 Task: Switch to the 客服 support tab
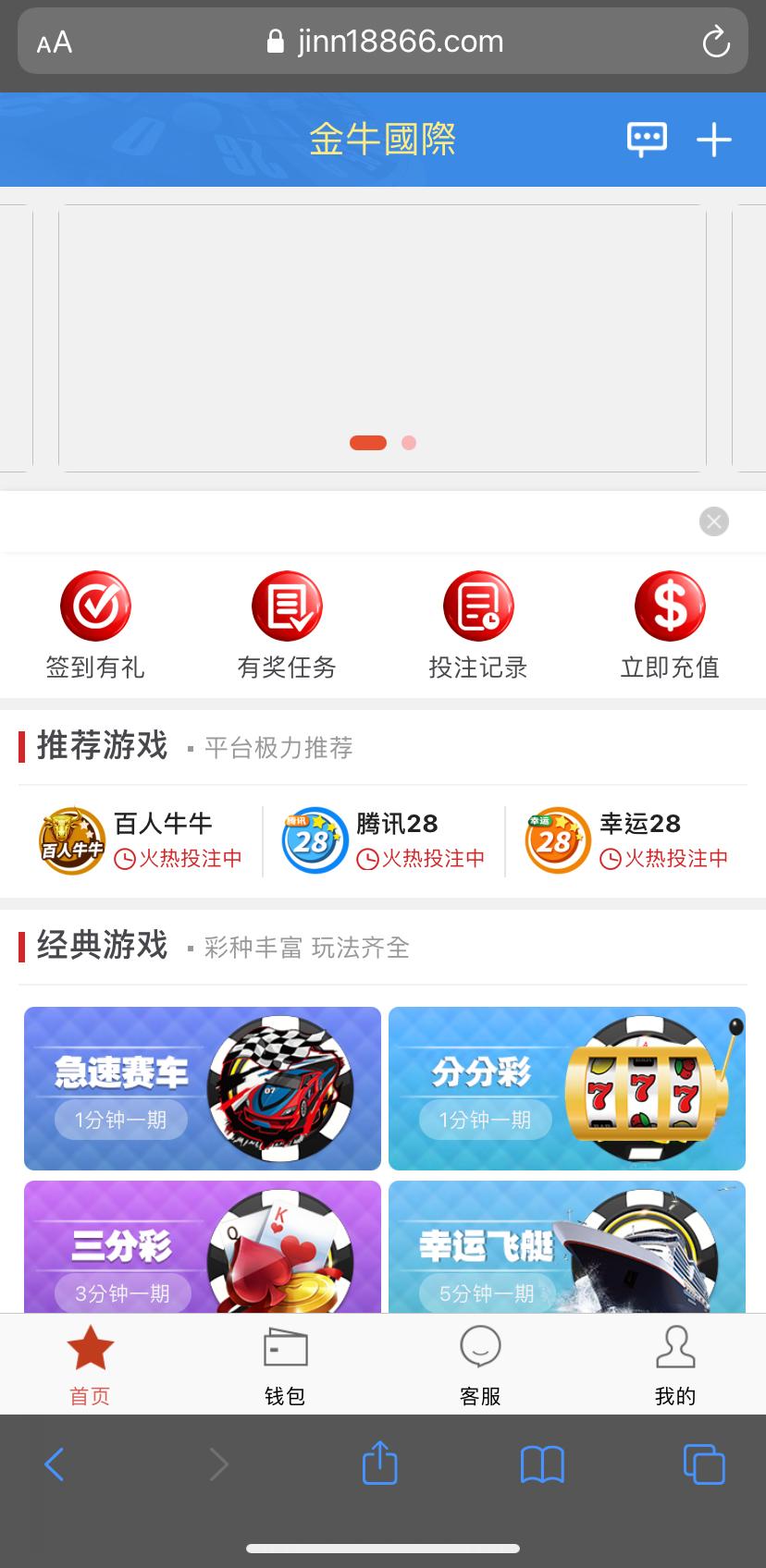(x=480, y=1366)
